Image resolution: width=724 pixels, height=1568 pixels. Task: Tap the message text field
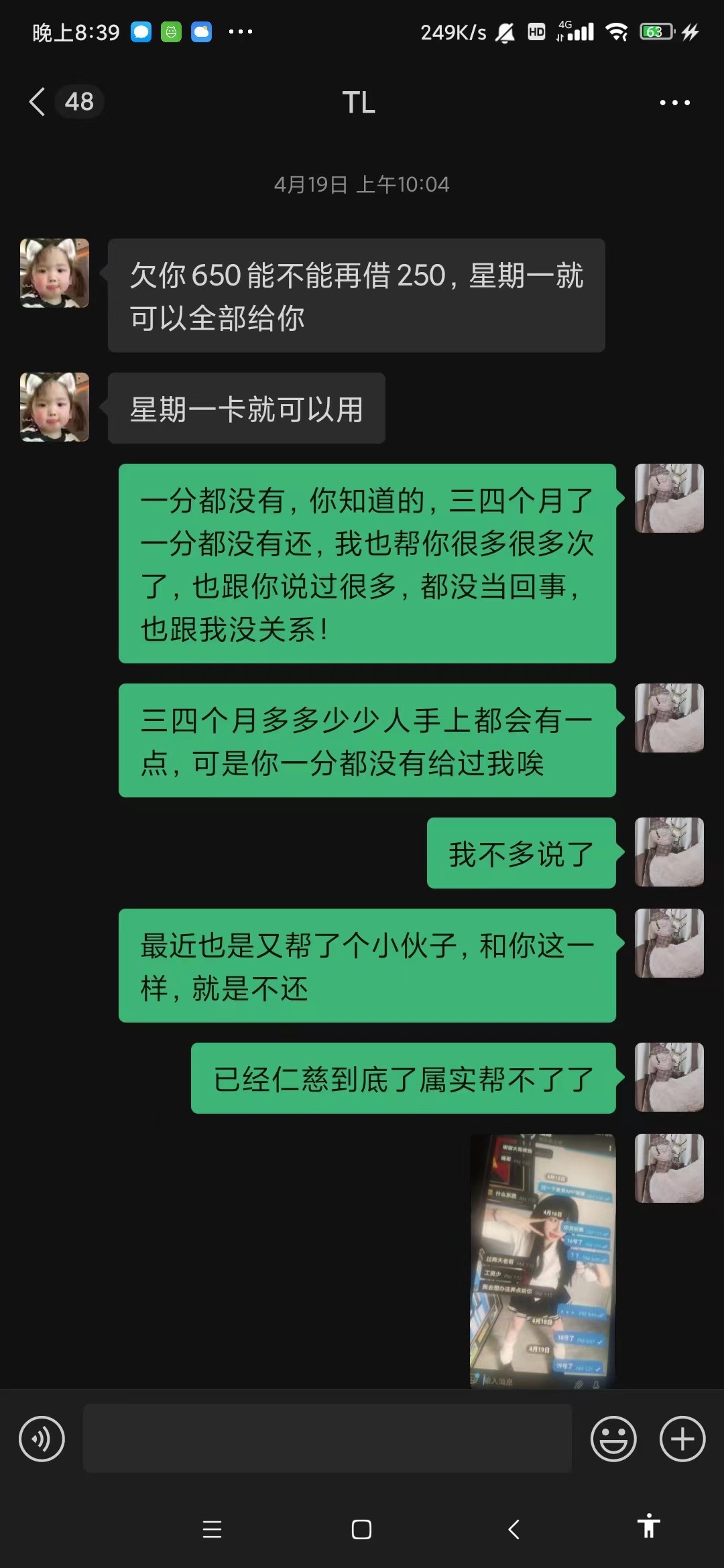point(327,1438)
